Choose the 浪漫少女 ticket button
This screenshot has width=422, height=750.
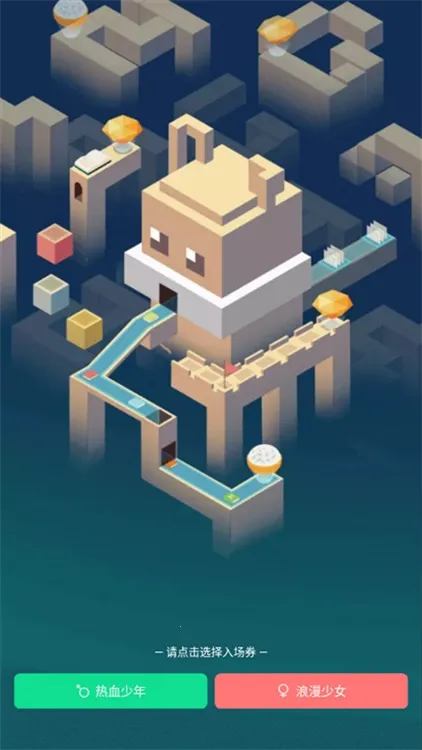[311, 691]
